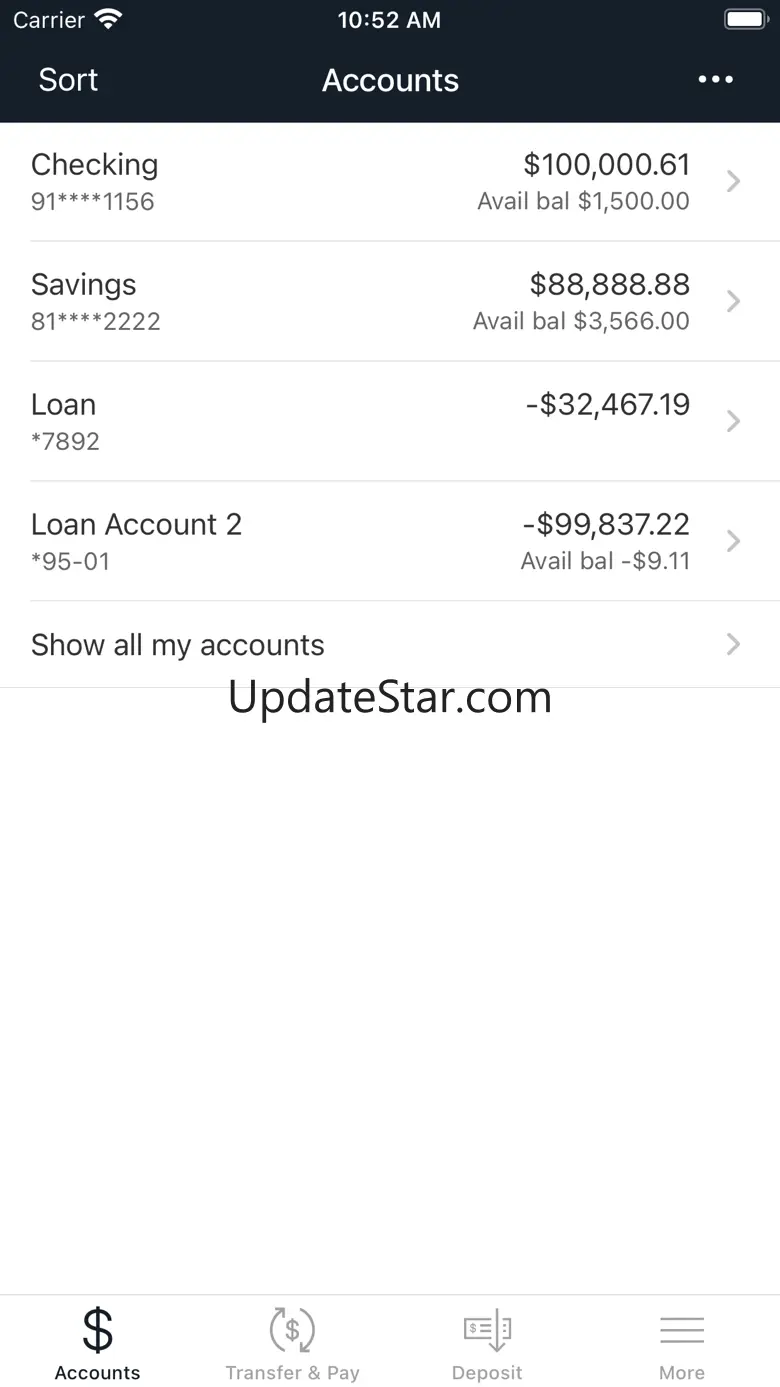Select the Accounts tab

click(x=97, y=1343)
